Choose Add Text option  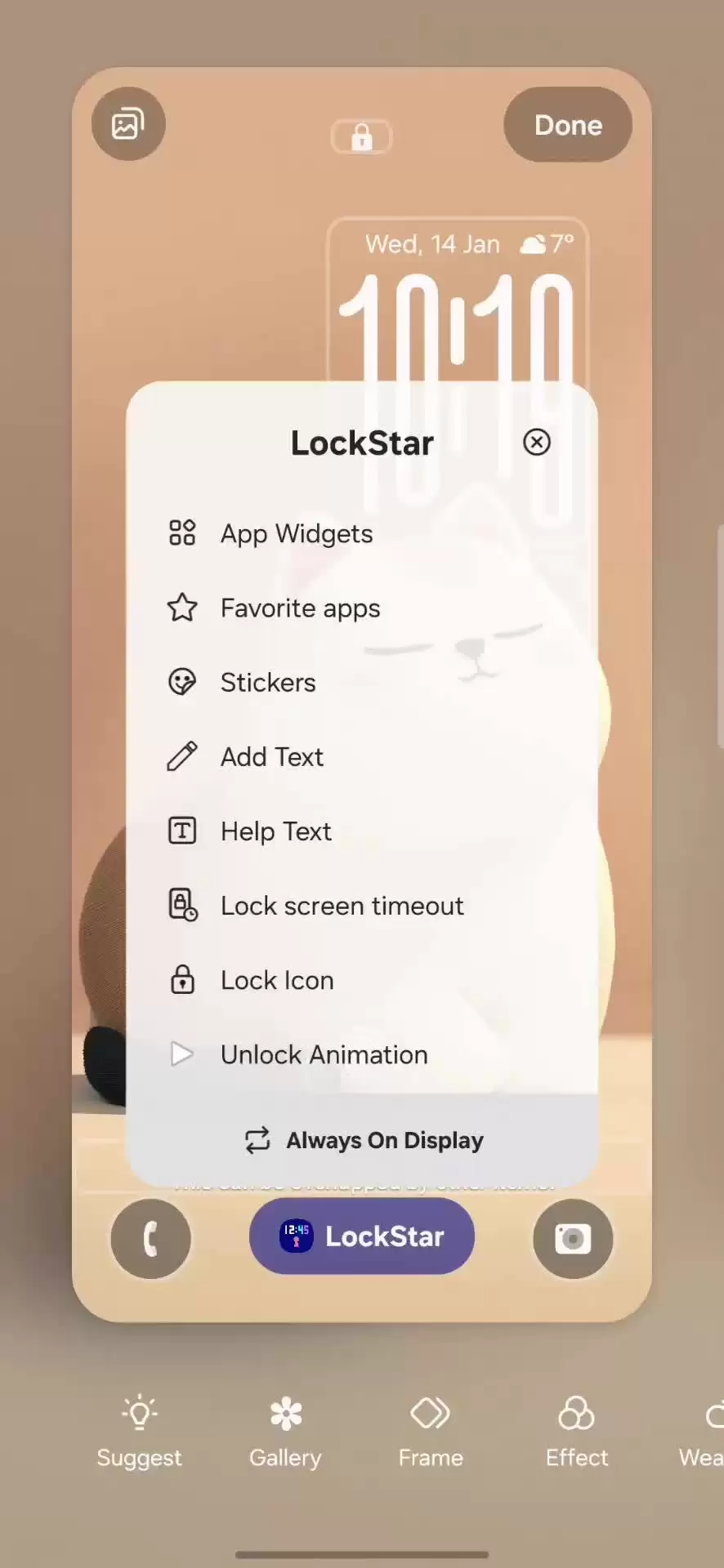[x=271, y=757]
